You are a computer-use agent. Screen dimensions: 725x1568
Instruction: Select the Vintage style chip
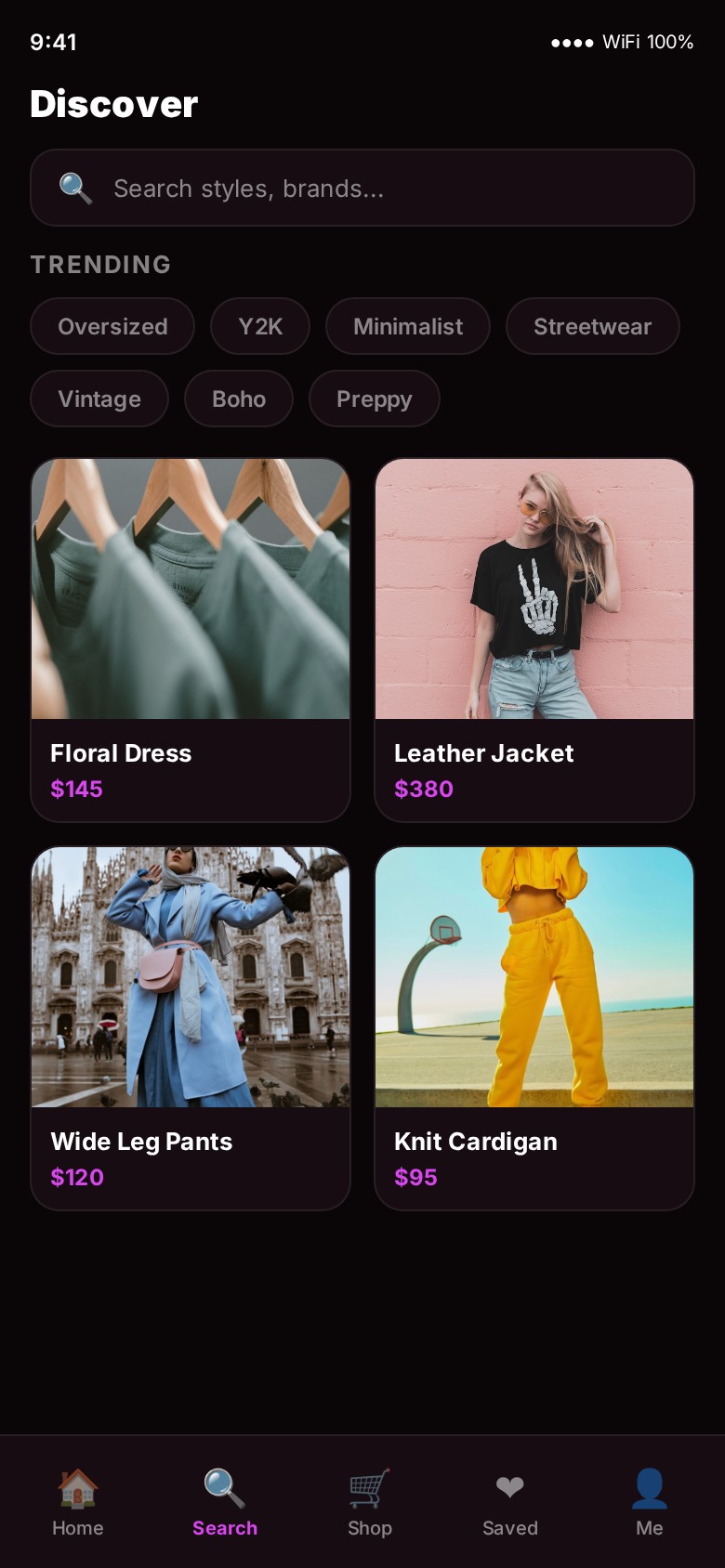[99, 399]
